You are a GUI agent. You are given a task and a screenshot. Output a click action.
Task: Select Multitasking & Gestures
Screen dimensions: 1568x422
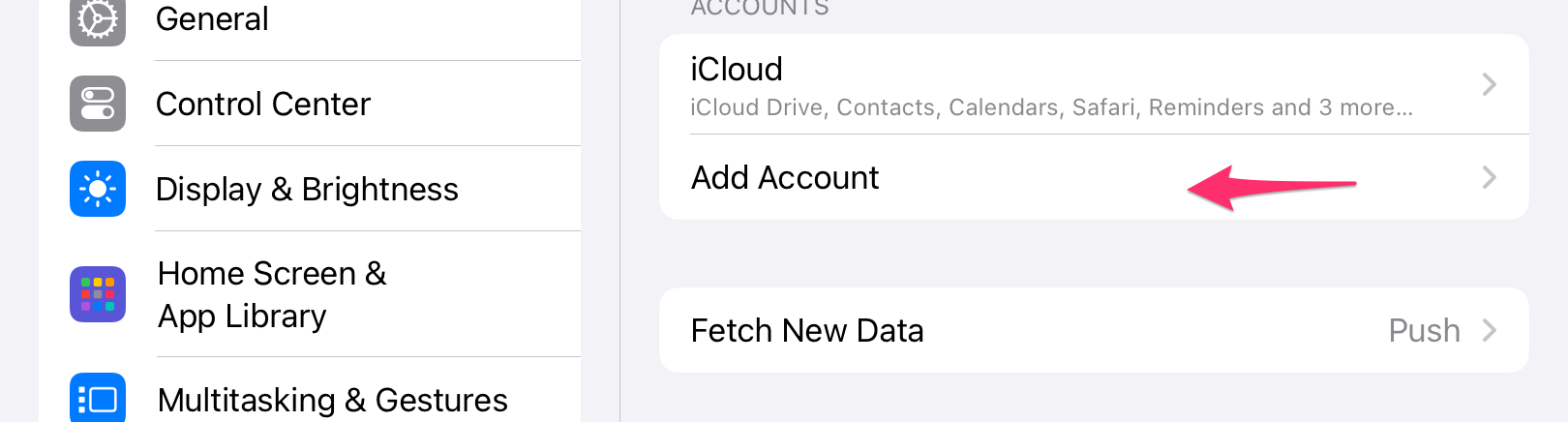pos(332,400)
